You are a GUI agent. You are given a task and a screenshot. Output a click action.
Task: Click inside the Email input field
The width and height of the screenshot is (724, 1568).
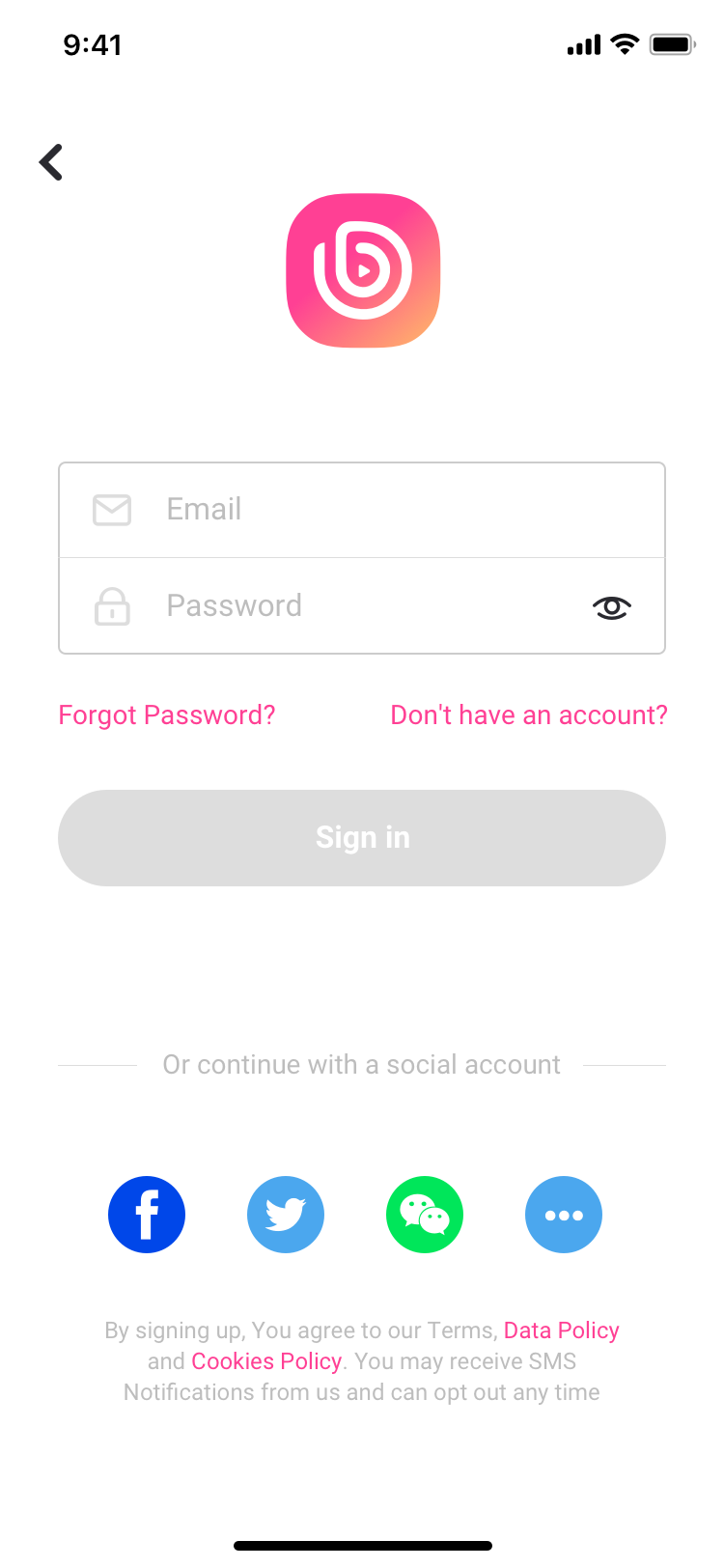(362, 510)
